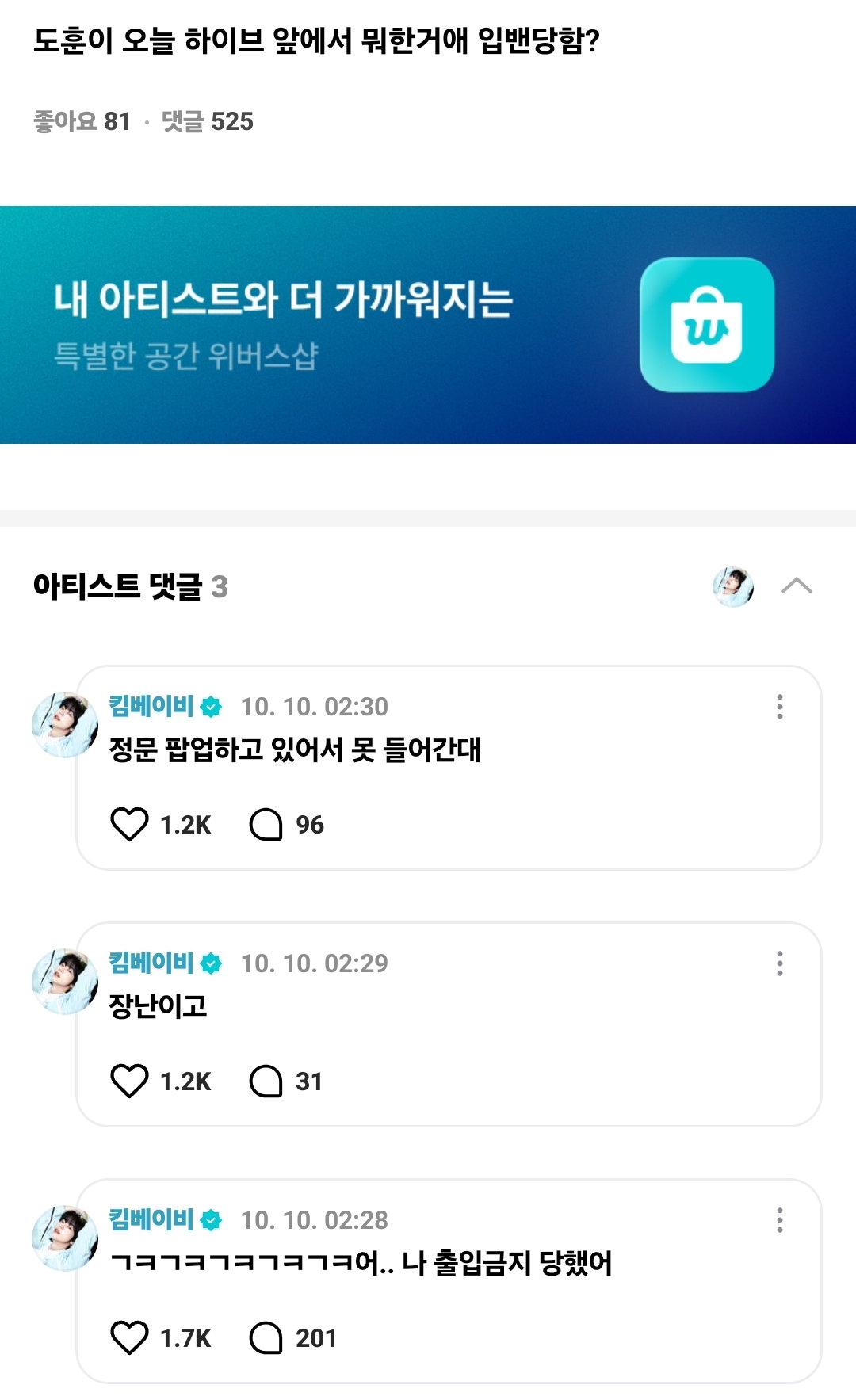The image size is (856, 1400).
Task: Open more options for the 02:28 comment
Action: click(780, 1220)
